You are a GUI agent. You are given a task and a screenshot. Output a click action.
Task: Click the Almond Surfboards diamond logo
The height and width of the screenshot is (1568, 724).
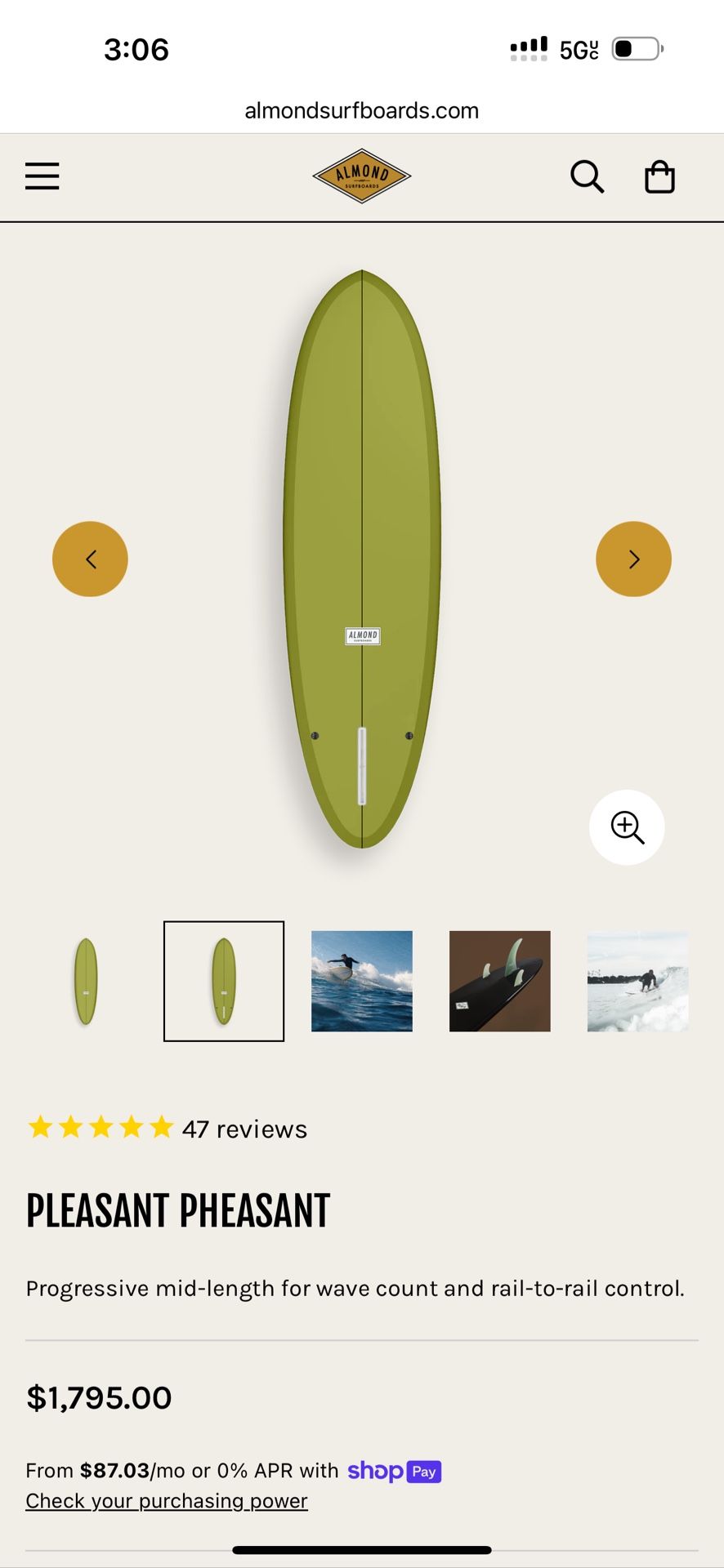click(362, 176)
